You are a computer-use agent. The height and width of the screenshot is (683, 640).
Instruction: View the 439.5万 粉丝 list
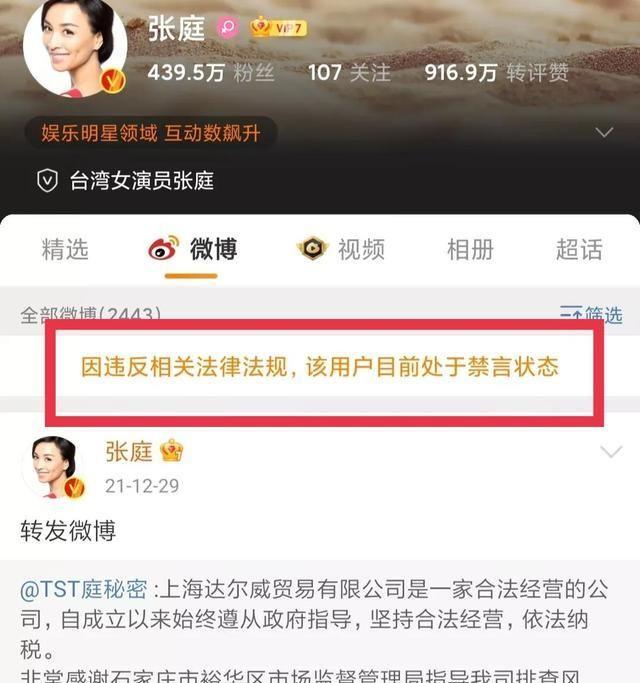click(x=201, y=72)
